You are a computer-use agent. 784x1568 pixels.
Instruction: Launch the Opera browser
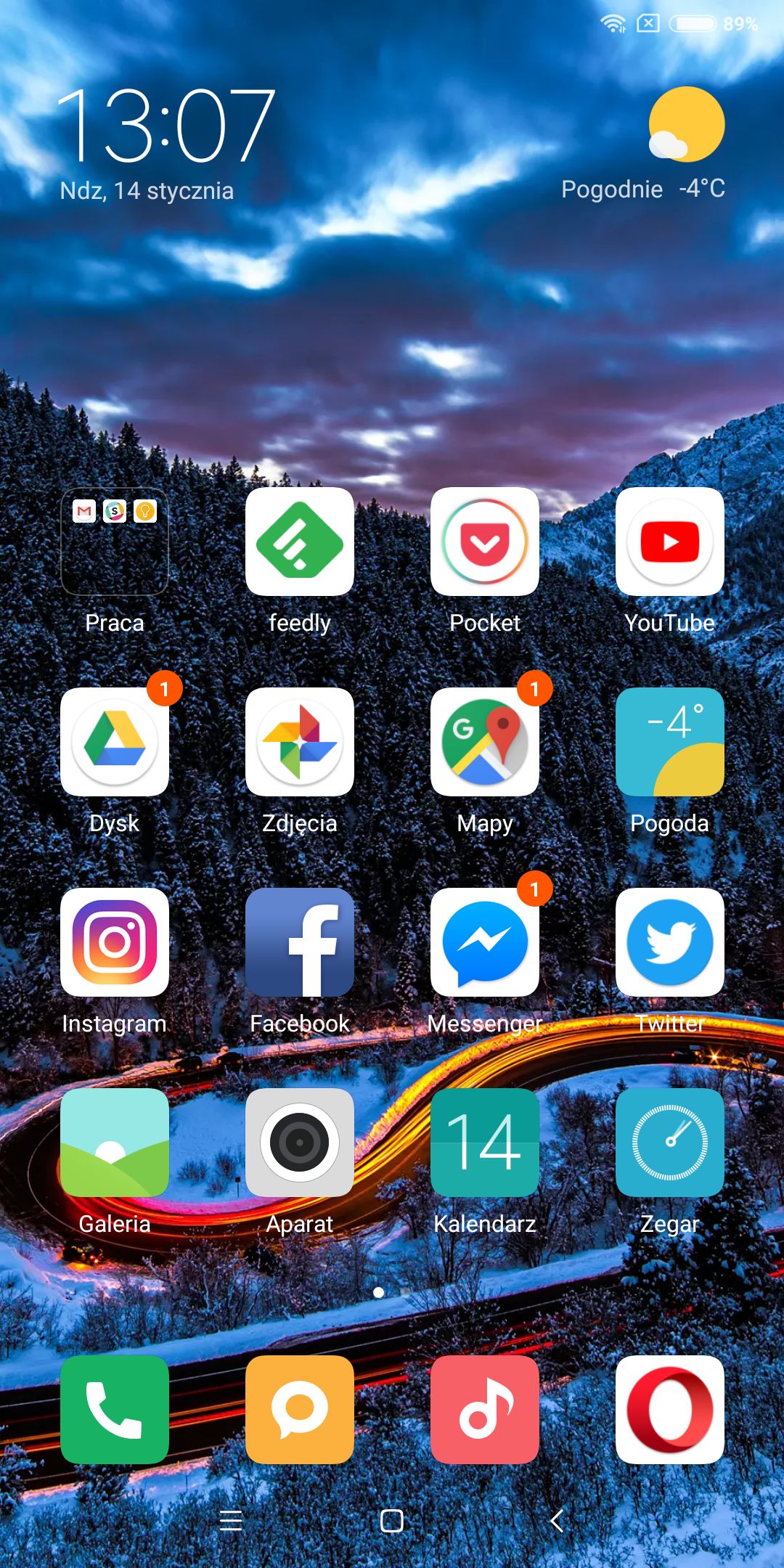[670, 1410]
